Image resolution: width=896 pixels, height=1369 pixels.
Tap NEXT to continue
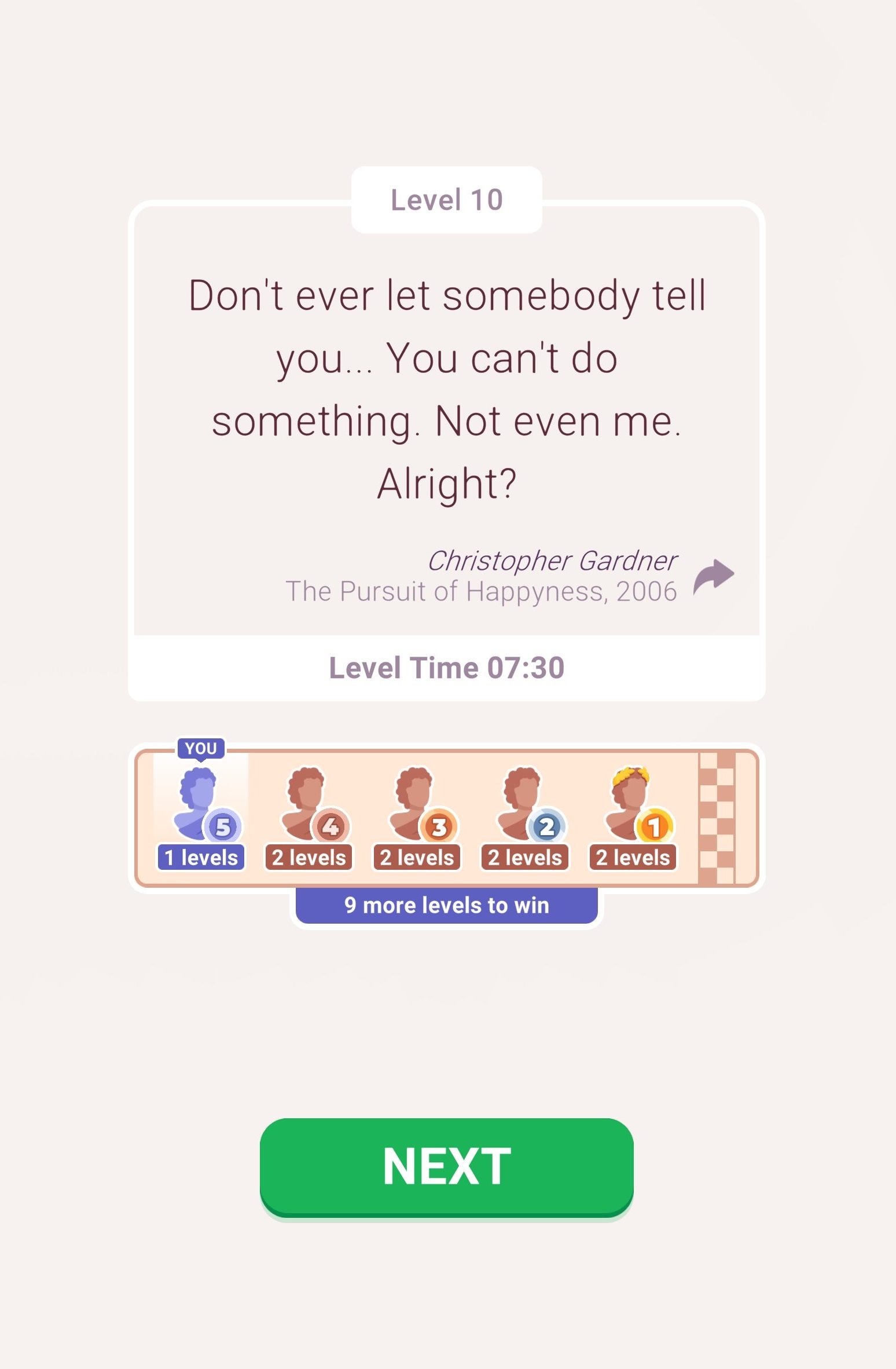coord(446,1166)
